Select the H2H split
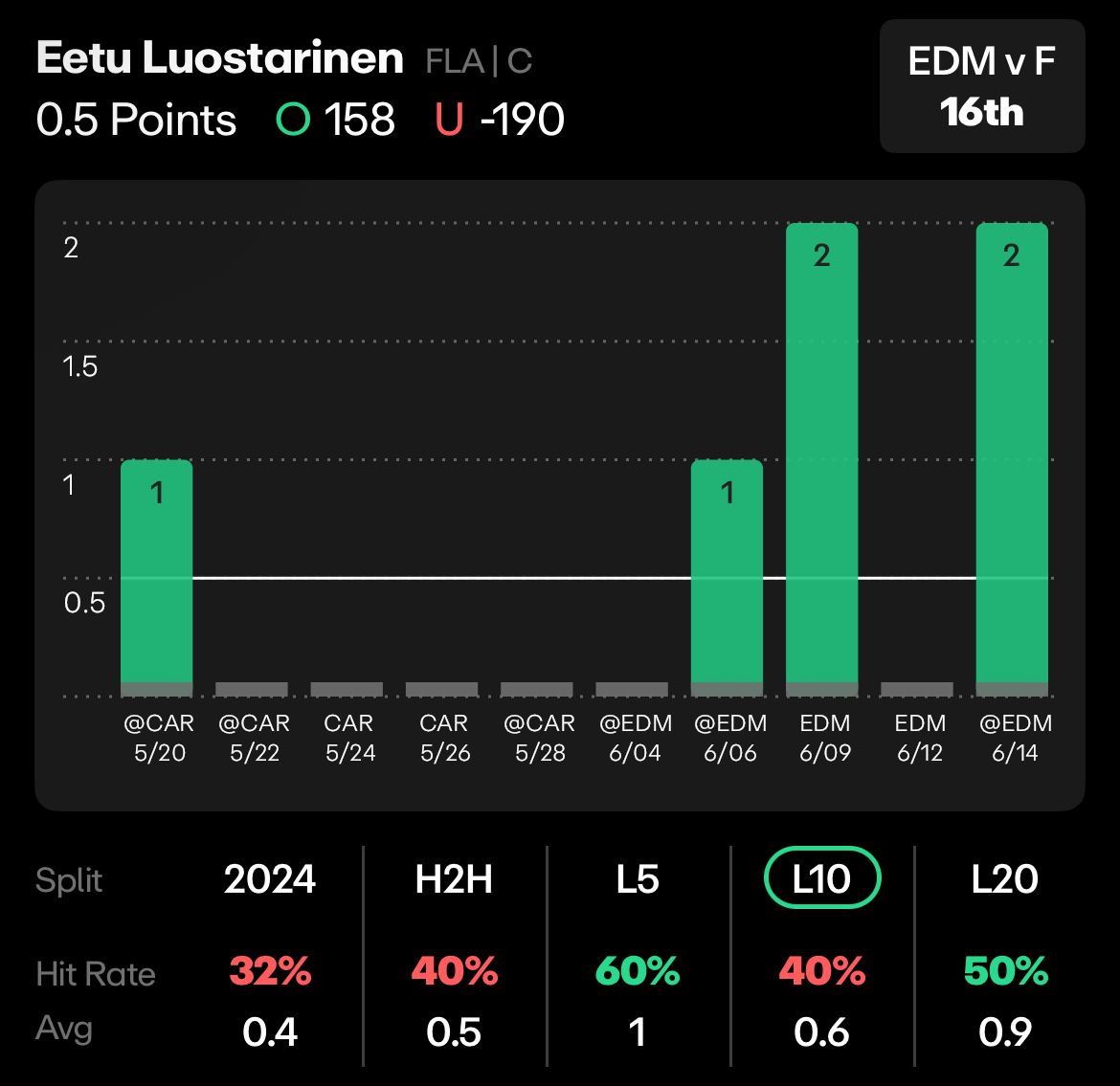1120x1086 pixels. click(x=454, y=878)
